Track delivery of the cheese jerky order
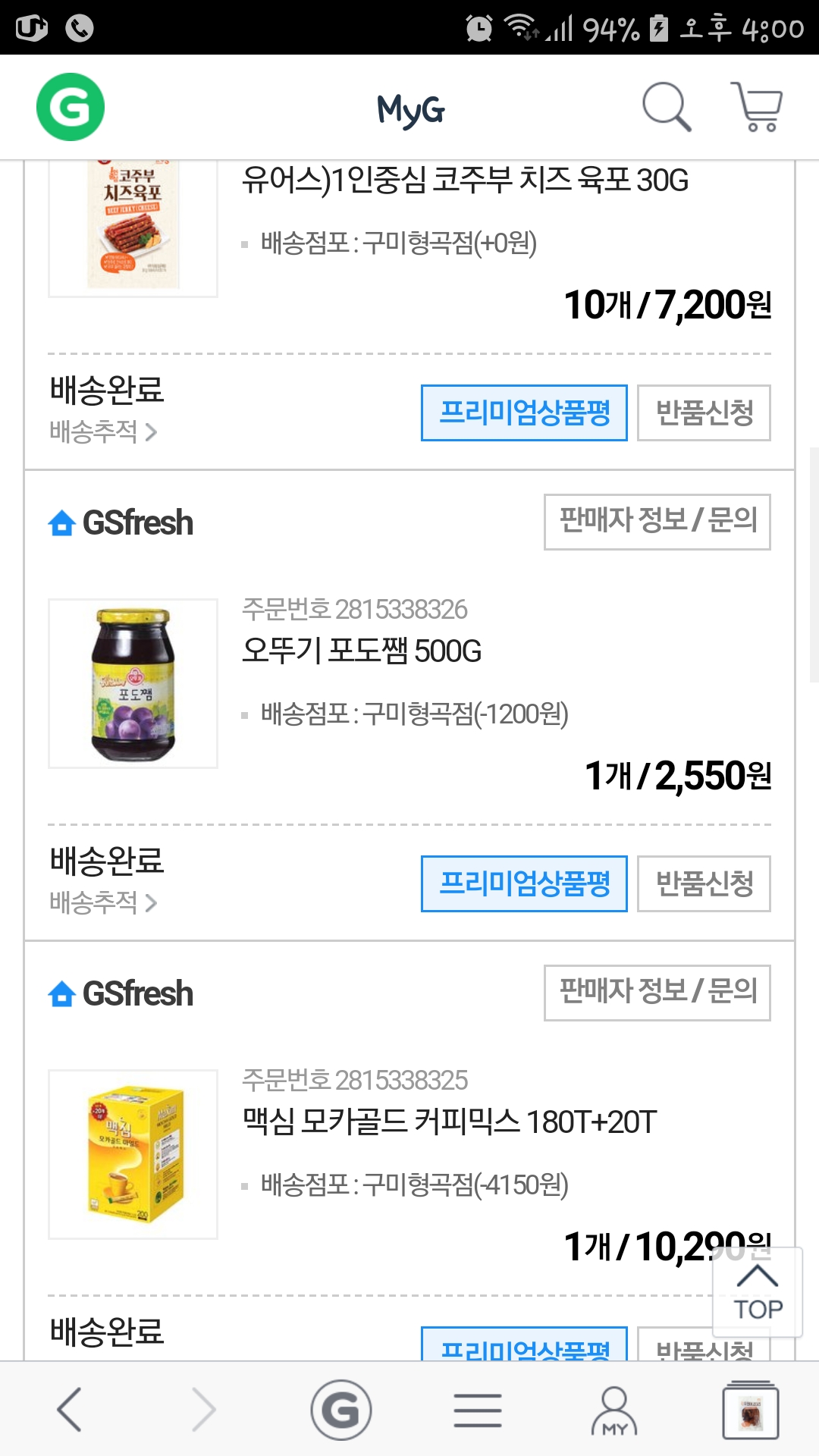819x1456 pixels. (103, 432)
